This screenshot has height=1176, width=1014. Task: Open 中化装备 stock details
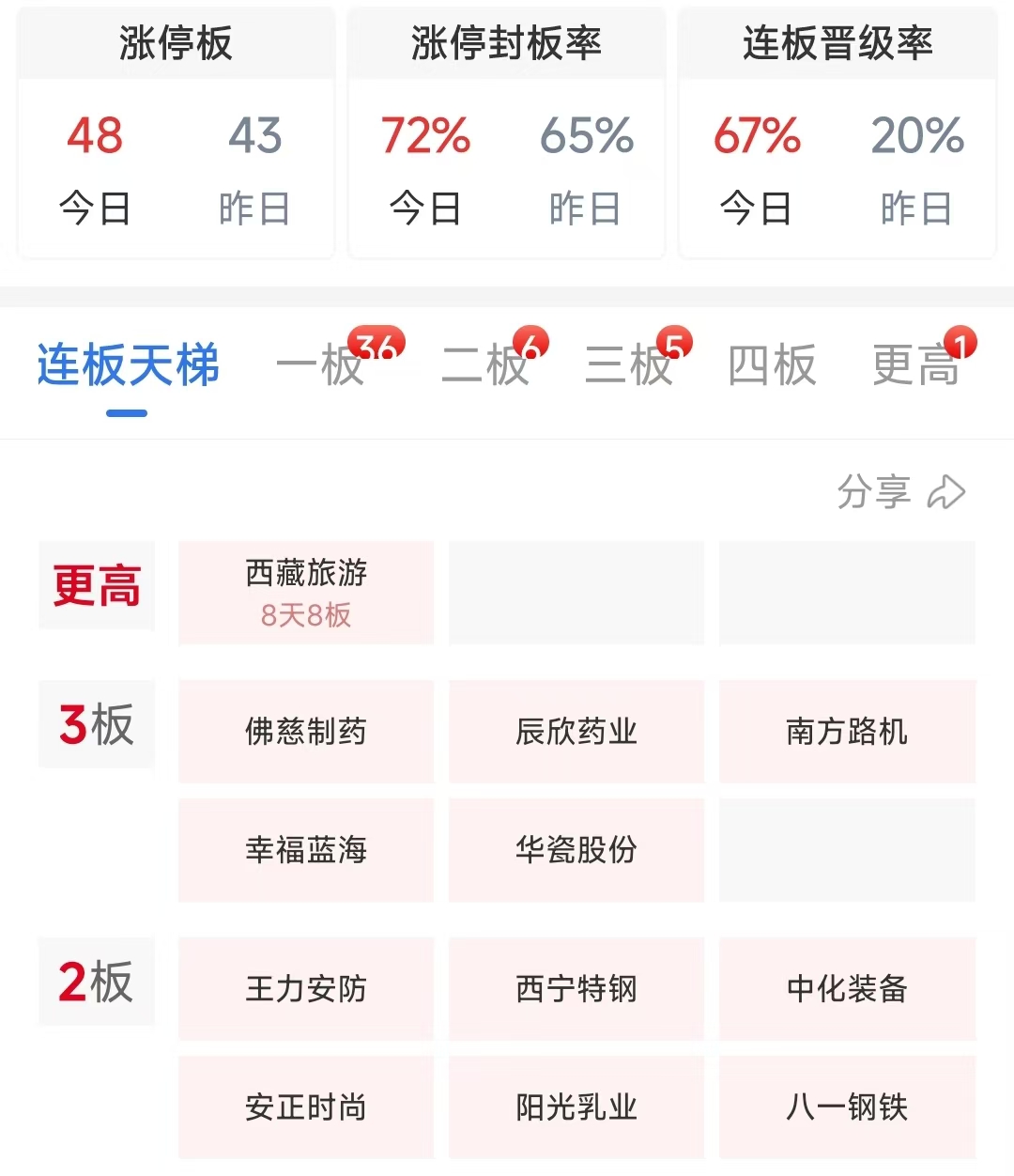847,988
